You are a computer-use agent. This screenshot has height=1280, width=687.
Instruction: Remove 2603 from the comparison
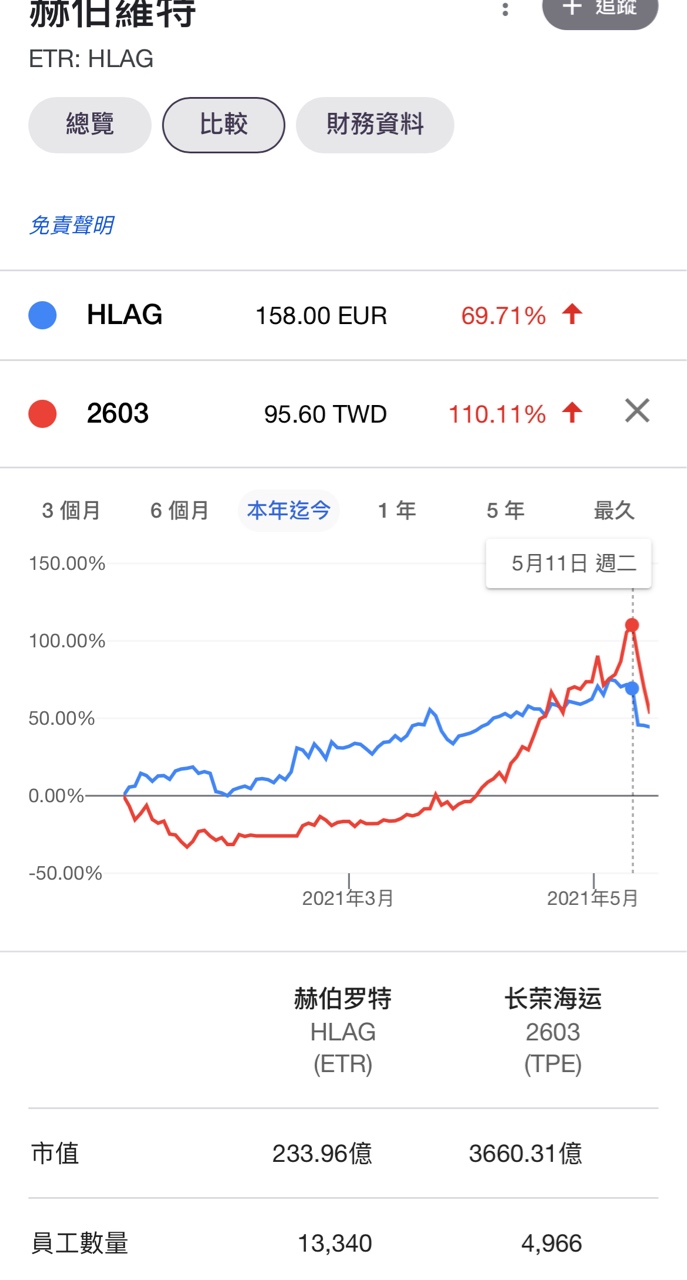tap(637, 410)
